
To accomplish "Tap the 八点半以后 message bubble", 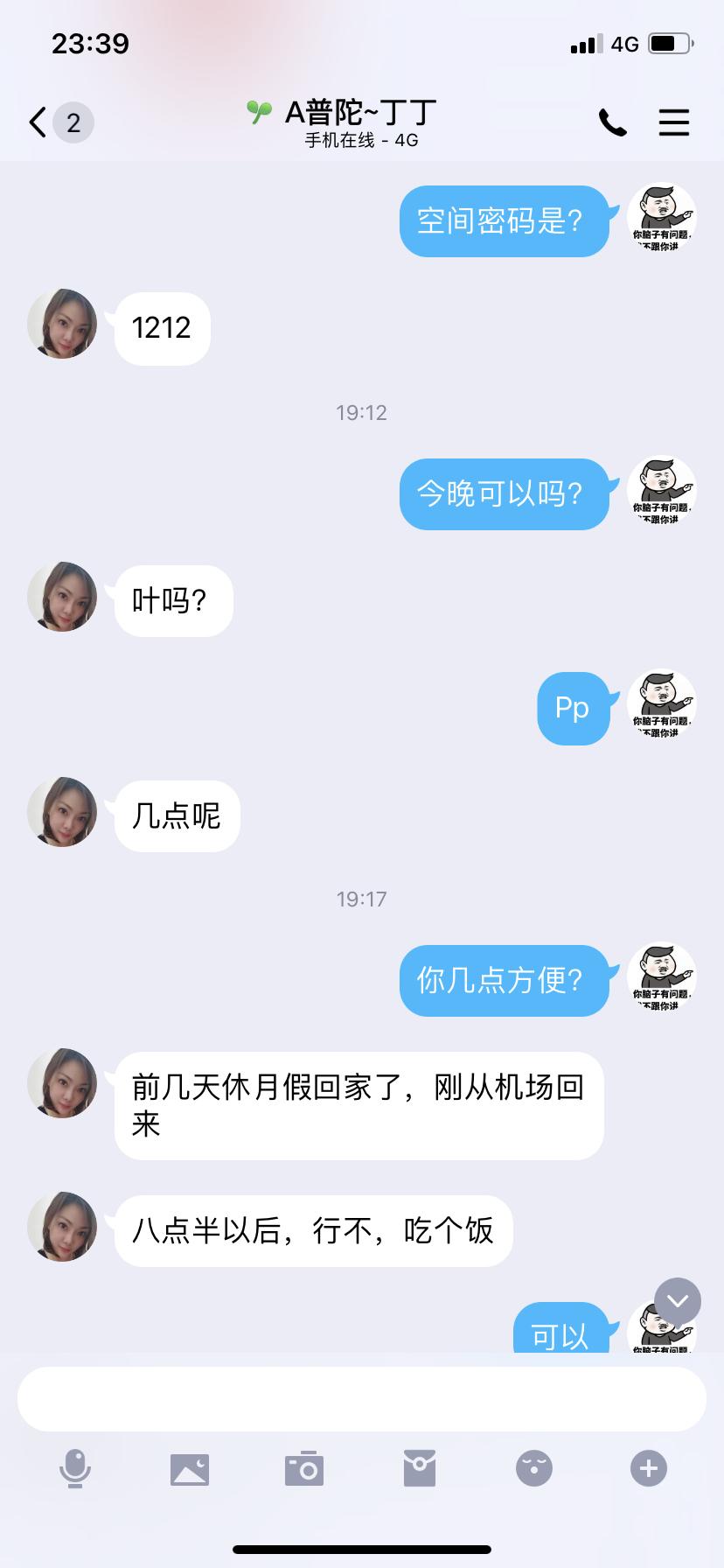I will 312,1229.
